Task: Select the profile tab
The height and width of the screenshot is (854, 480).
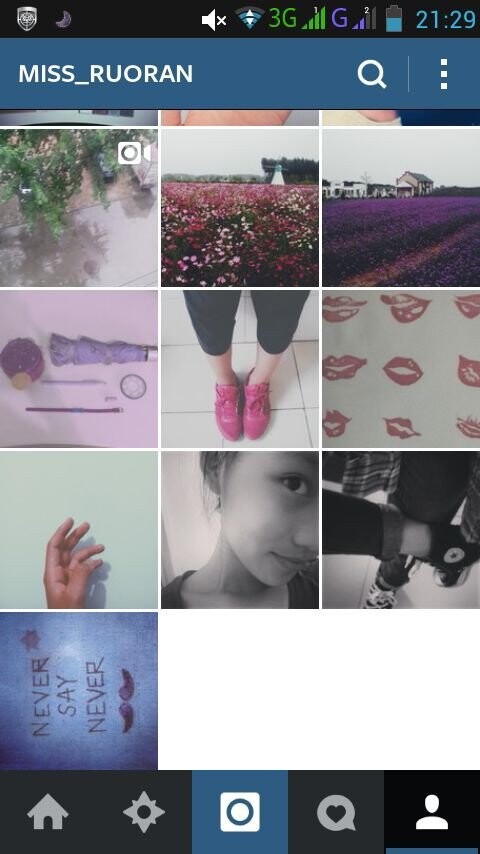Action: tap(432, 812)
